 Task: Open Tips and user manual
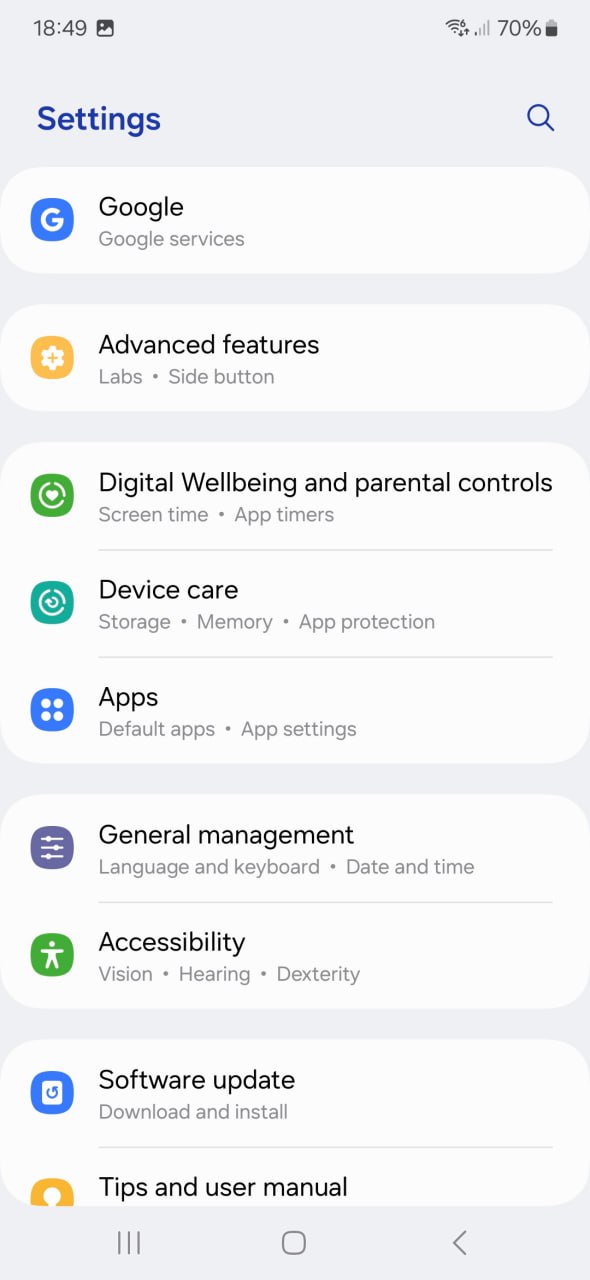[x=295, y=1177]
